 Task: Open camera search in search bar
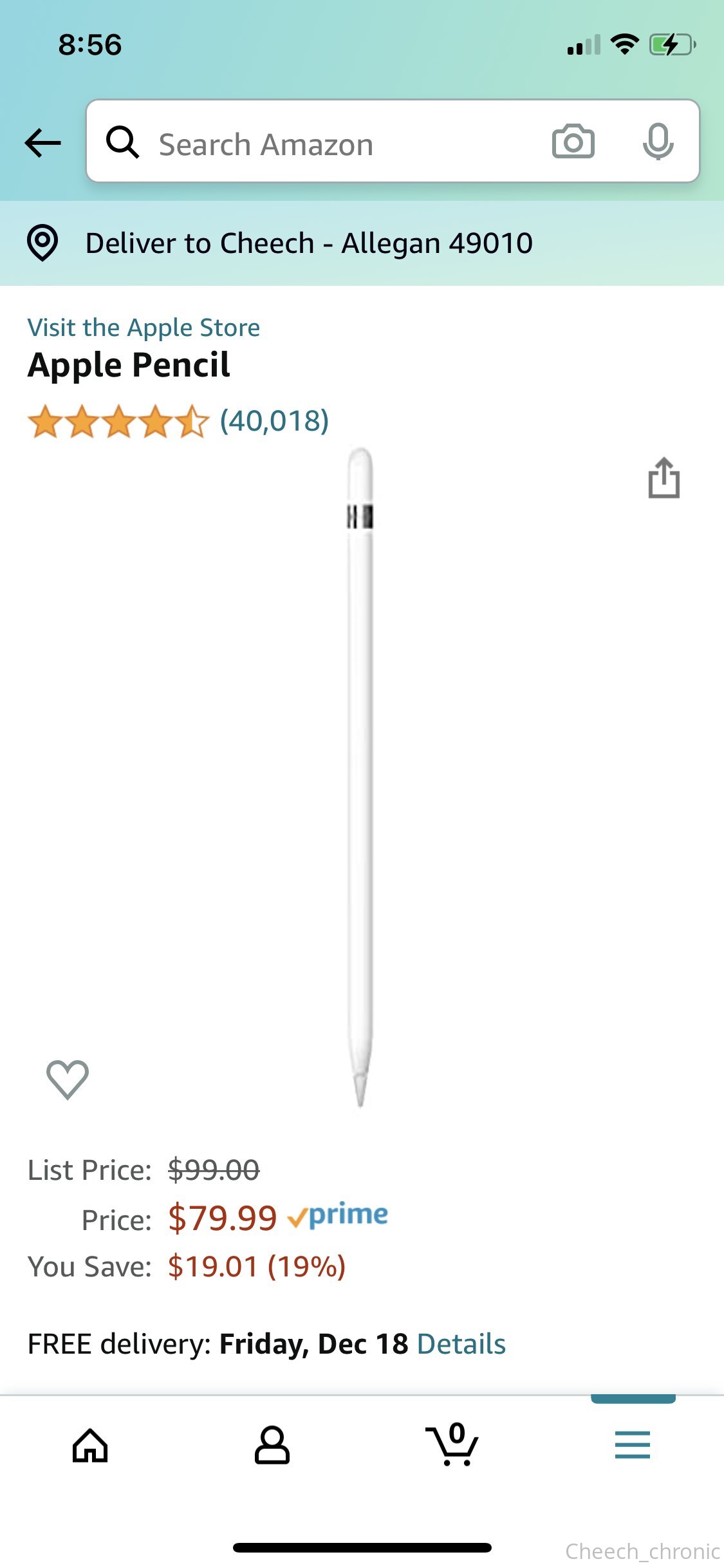tap(573, 141)
